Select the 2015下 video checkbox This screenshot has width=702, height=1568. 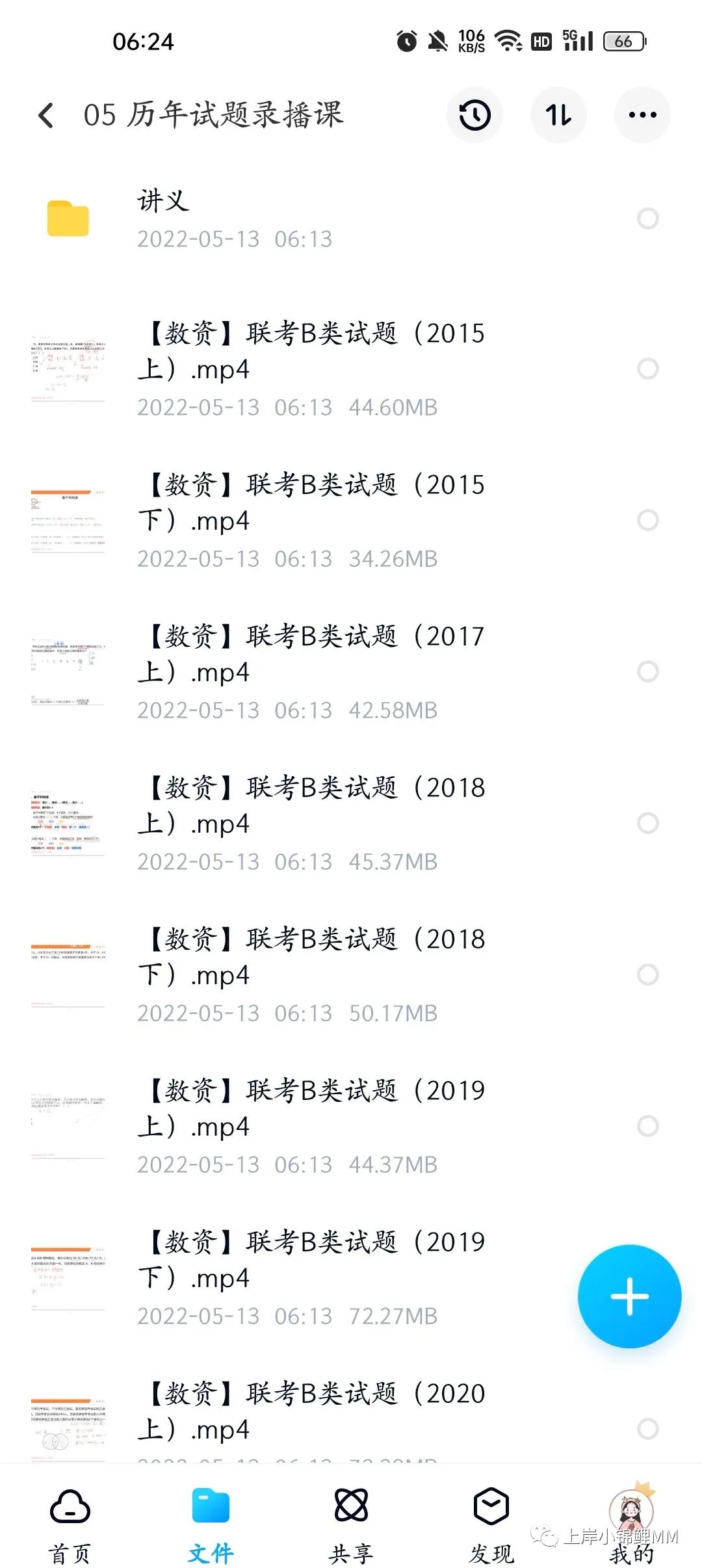coord(647,520)
